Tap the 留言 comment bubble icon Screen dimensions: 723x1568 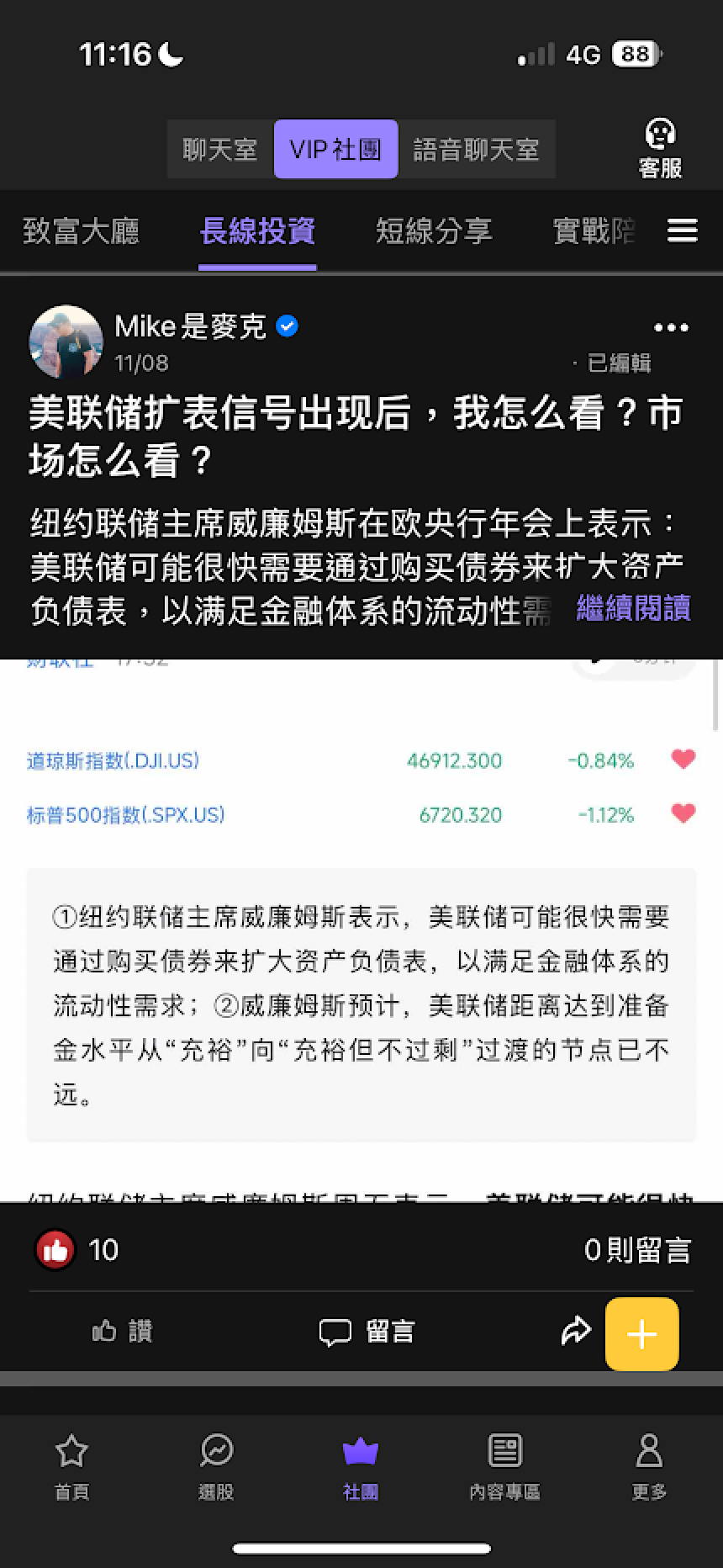click(336, 1332)
